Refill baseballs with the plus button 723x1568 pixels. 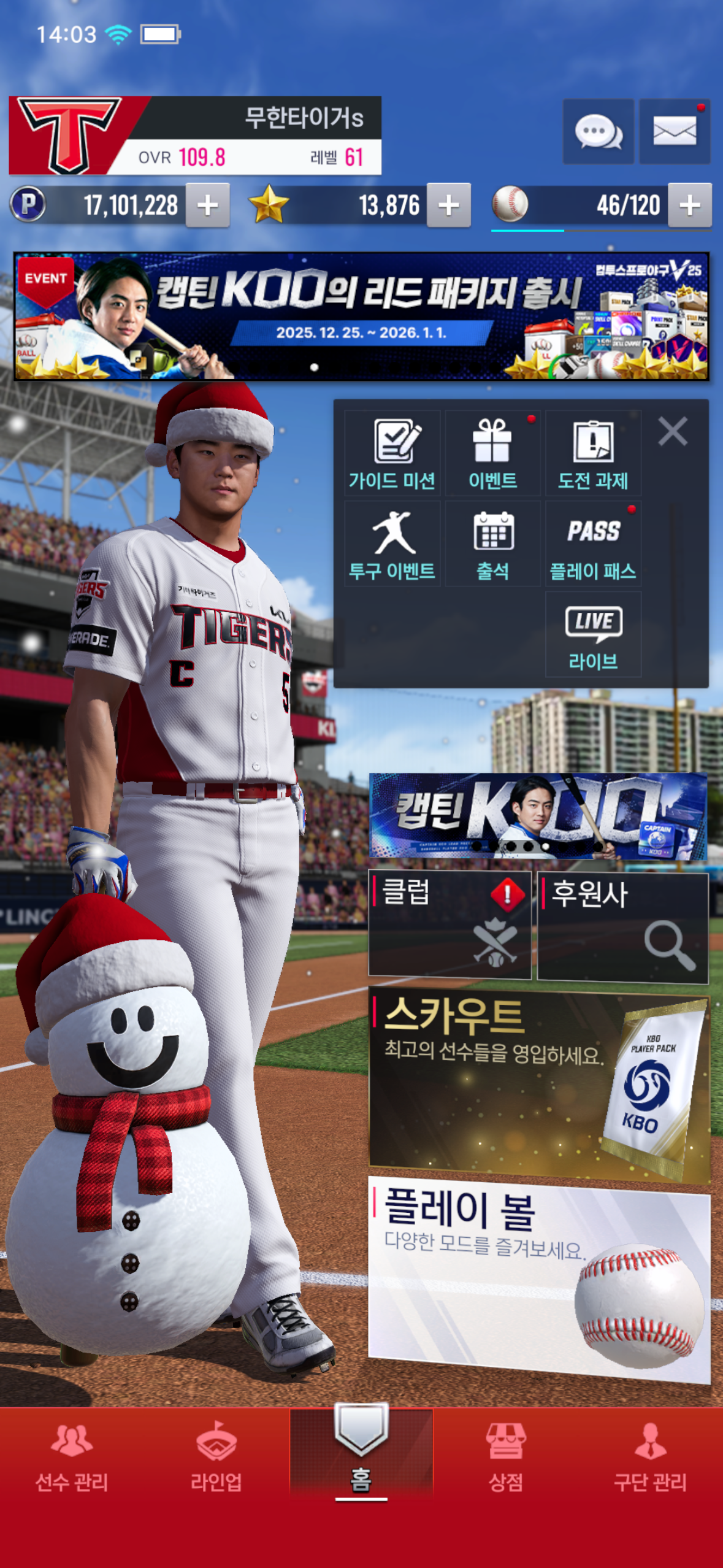pyautogui.click(x=690, y=206)
